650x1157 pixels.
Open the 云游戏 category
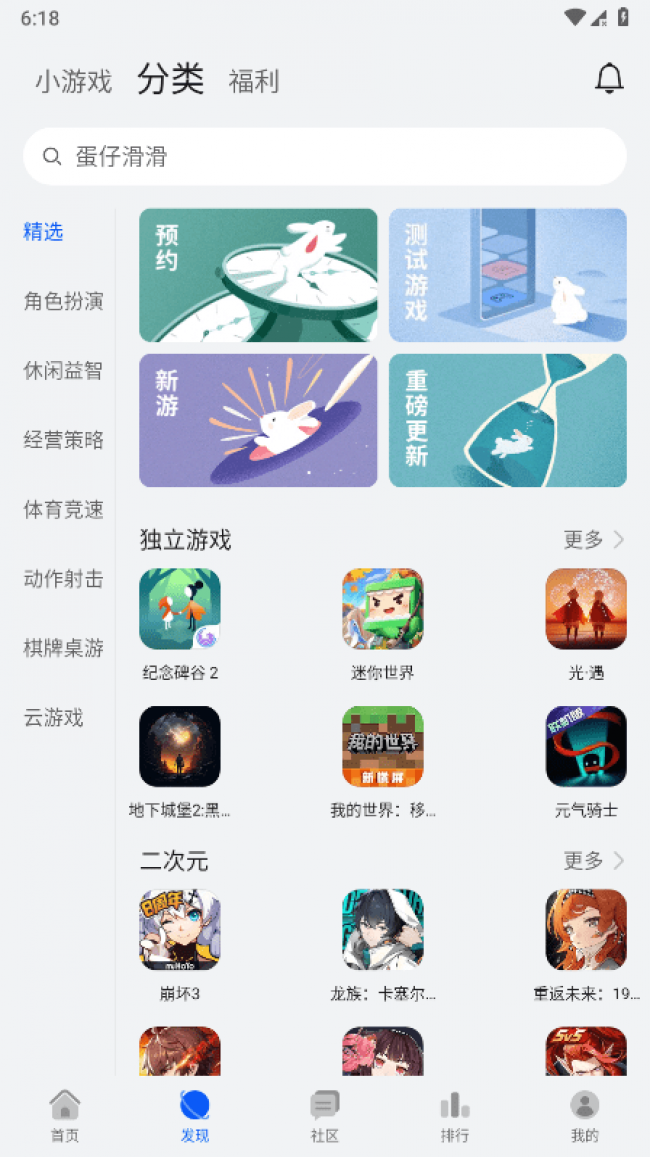coord(53,717)
